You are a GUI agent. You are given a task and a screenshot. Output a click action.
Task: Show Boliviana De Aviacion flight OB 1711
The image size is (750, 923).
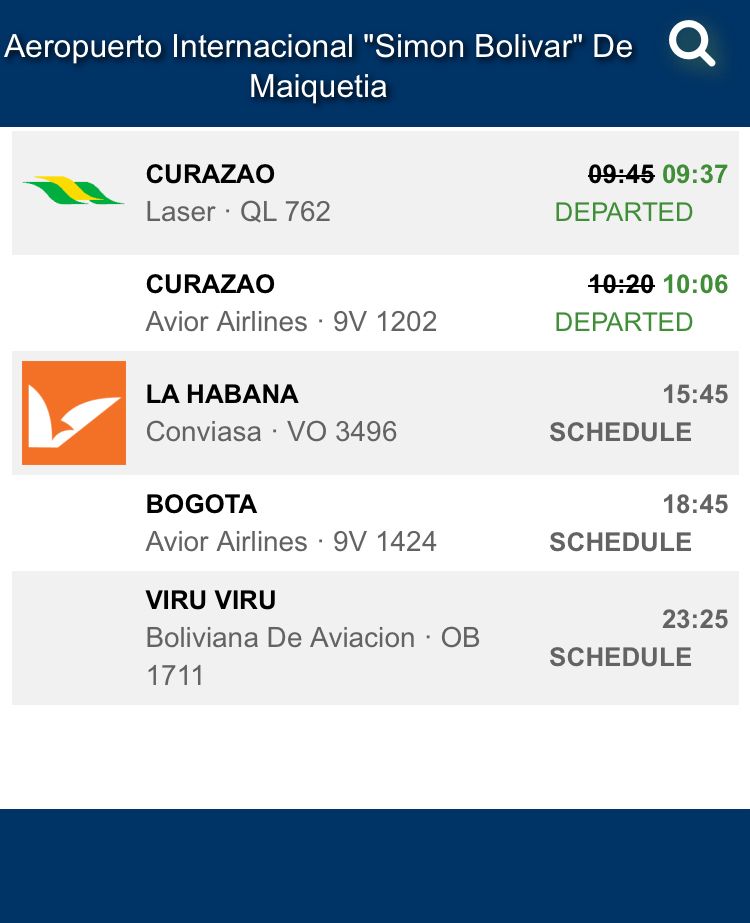(375, 638)
